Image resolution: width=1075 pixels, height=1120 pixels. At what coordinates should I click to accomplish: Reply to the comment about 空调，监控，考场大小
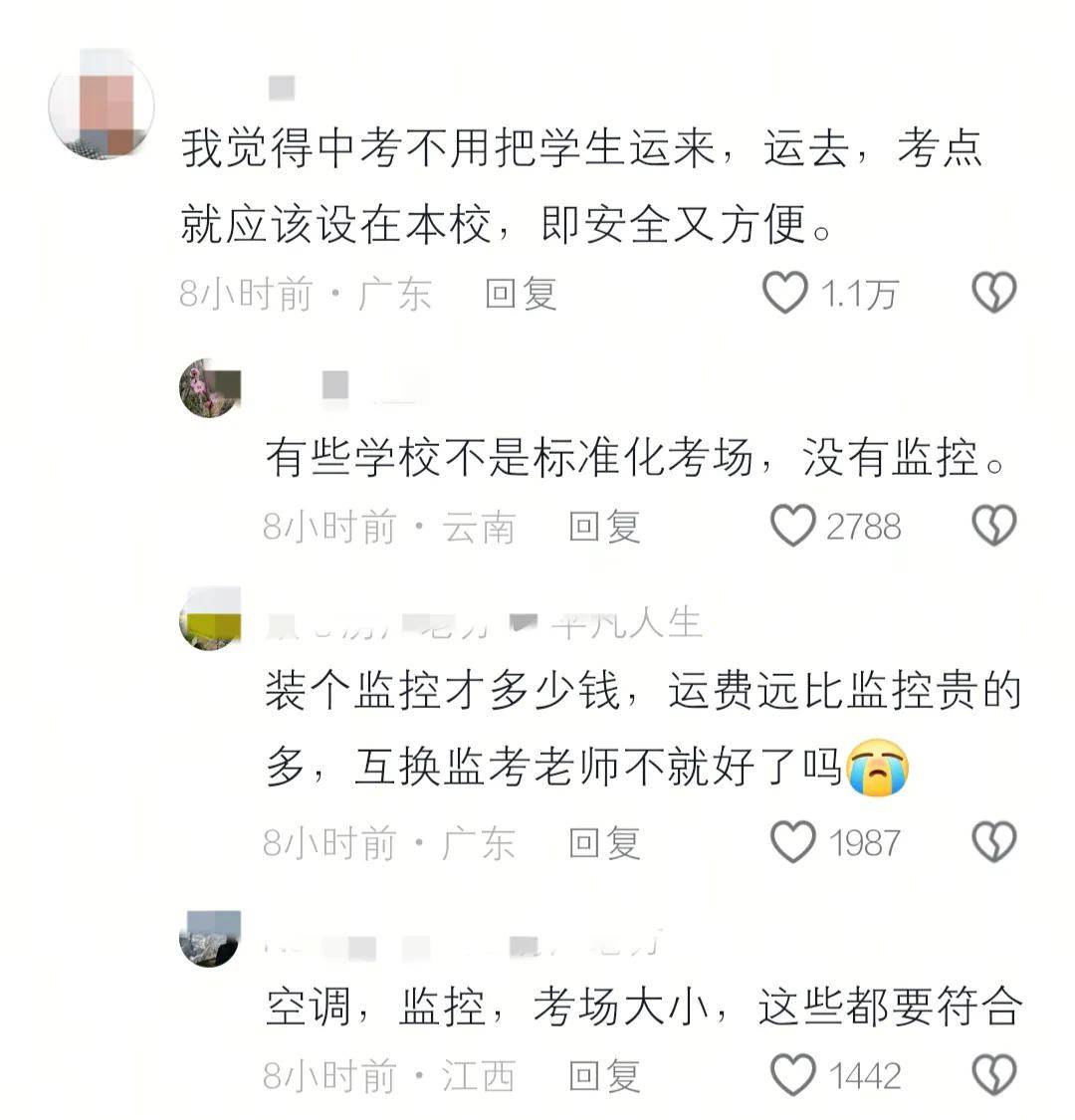603,1075
